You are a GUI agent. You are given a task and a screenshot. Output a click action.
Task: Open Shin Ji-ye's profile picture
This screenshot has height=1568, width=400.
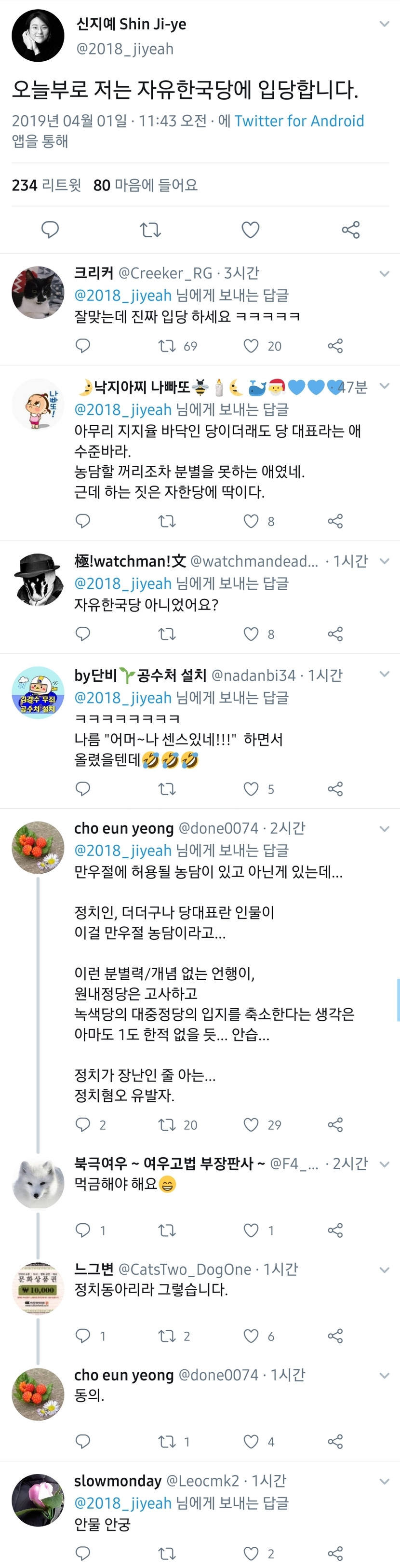[x=38, y=36]
